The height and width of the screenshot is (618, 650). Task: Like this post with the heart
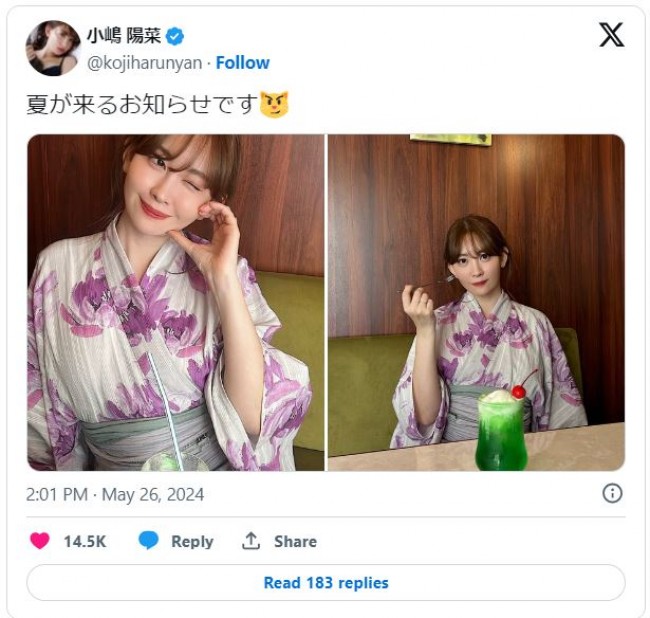click(40, 541)
